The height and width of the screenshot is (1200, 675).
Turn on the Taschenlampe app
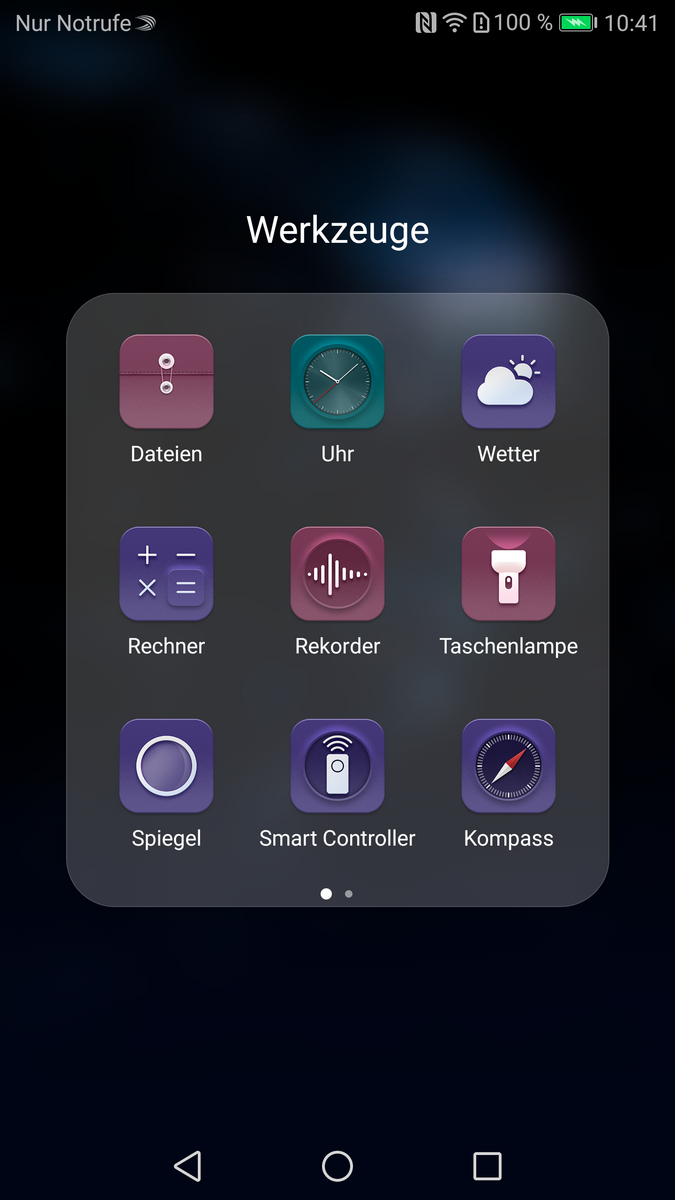click(x=508, y=574)
